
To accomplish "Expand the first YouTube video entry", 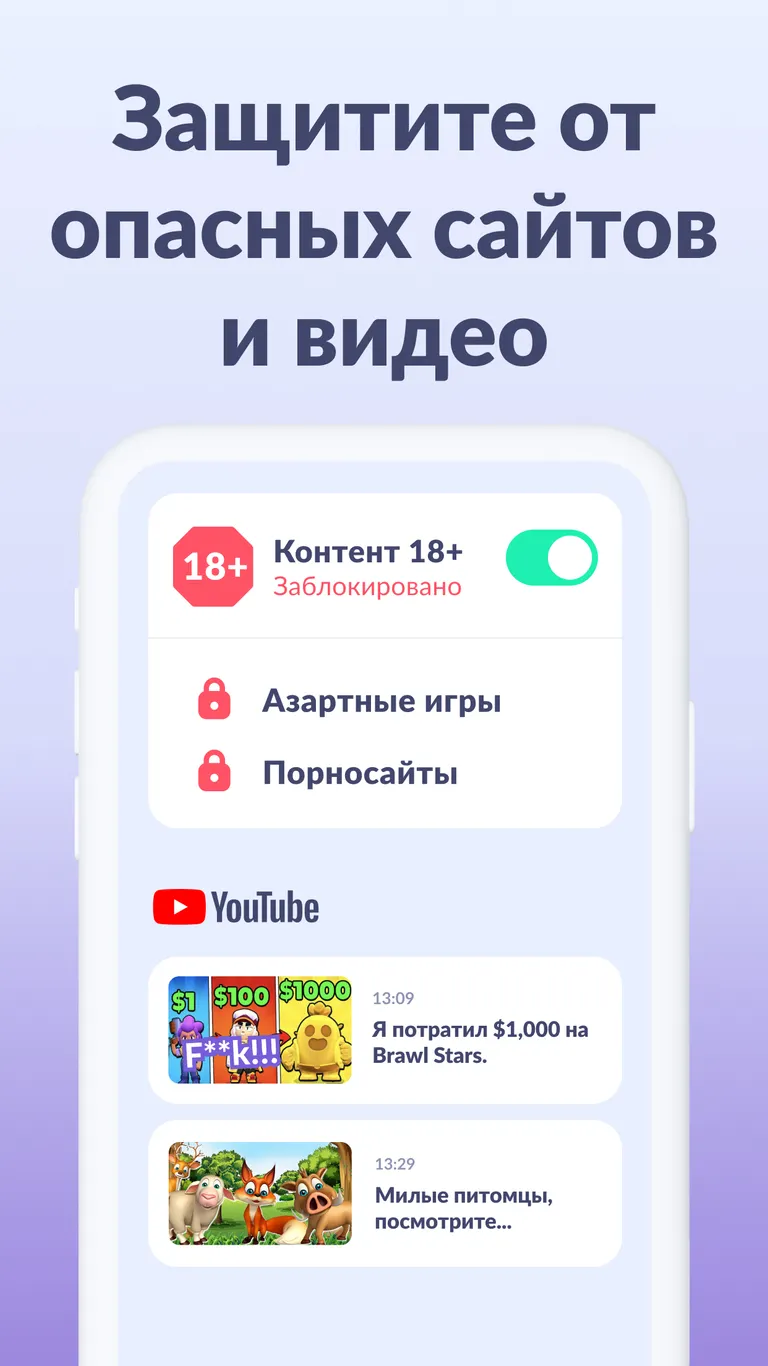I will (384, 1030).
